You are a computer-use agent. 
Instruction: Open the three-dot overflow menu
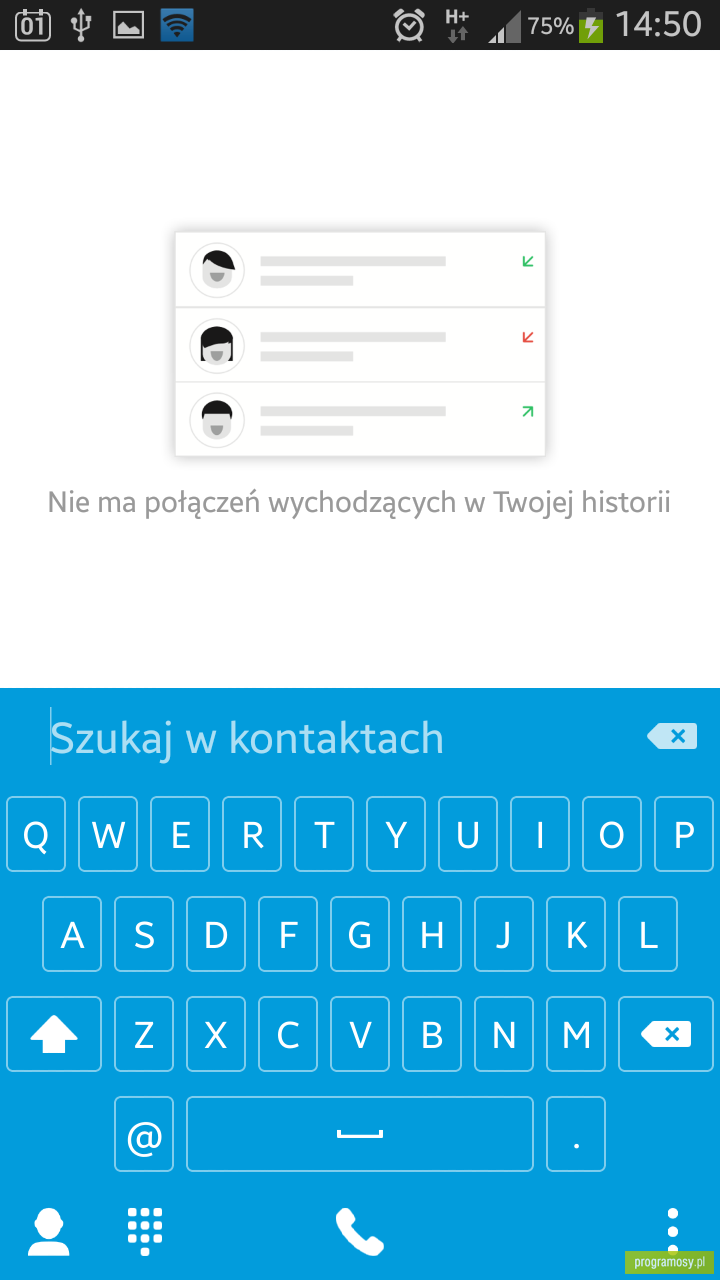[673, 1231]
